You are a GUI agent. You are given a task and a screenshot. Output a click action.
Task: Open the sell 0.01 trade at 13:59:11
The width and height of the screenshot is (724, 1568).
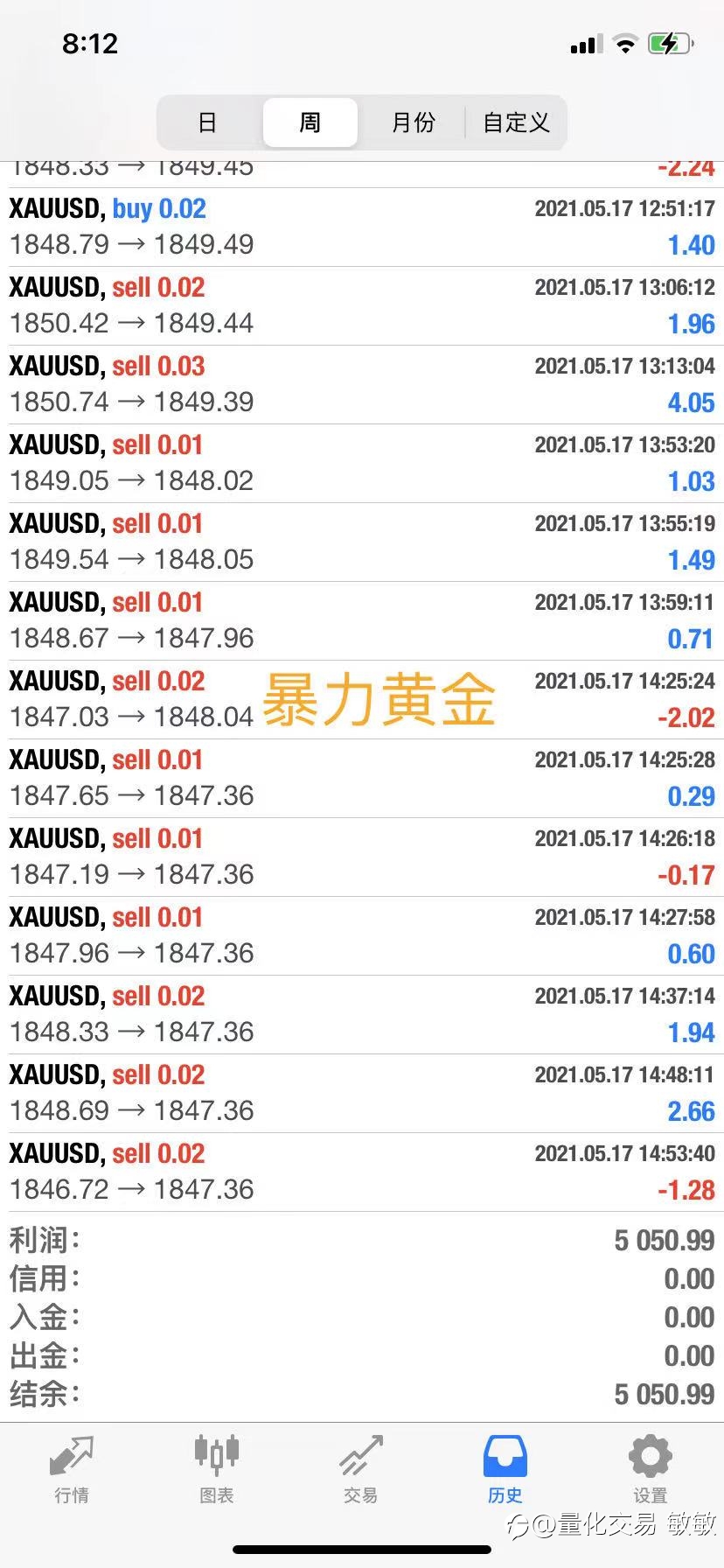362,621
